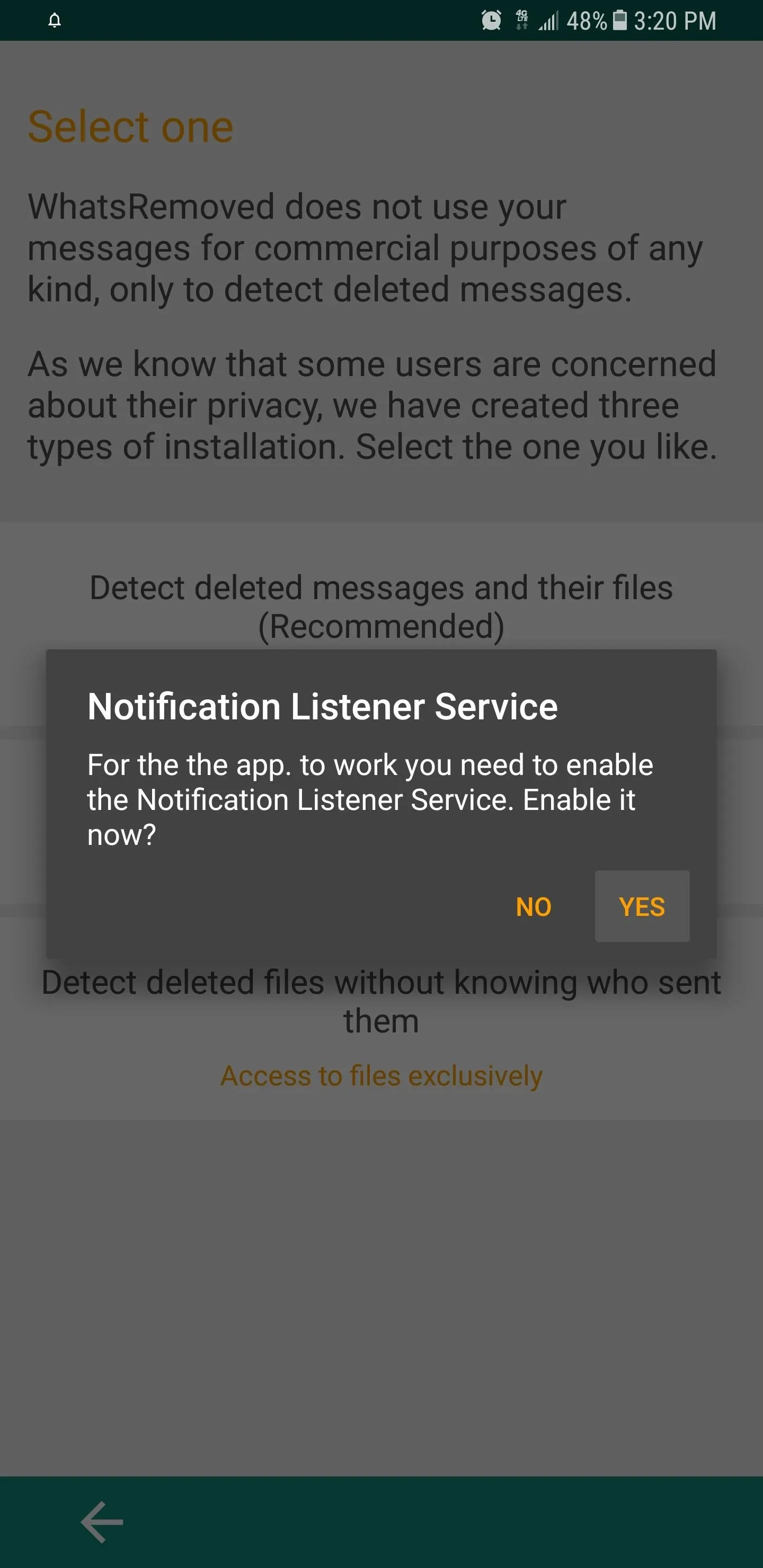This screenshot has width=763, height=1568.
Task: Decline by tapping NO
Action: (534, 906)
